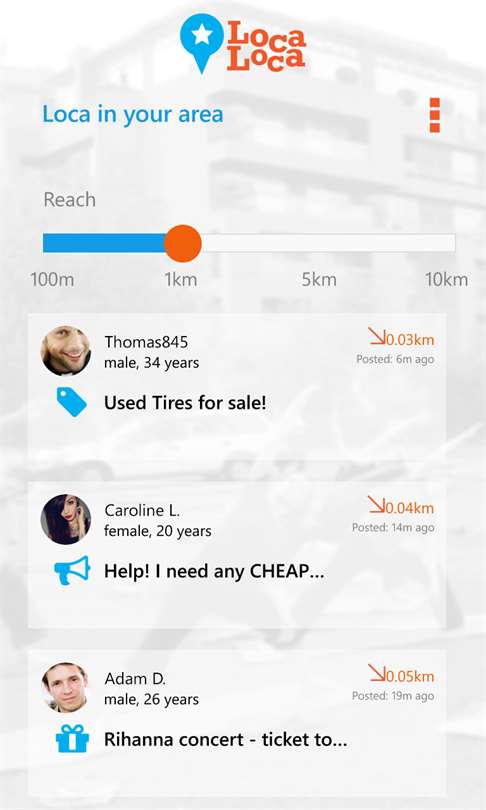This screenshot has width=486, height=810.
Task: Set the Reach slider to 5km
Action: click(x=319, y=243)
